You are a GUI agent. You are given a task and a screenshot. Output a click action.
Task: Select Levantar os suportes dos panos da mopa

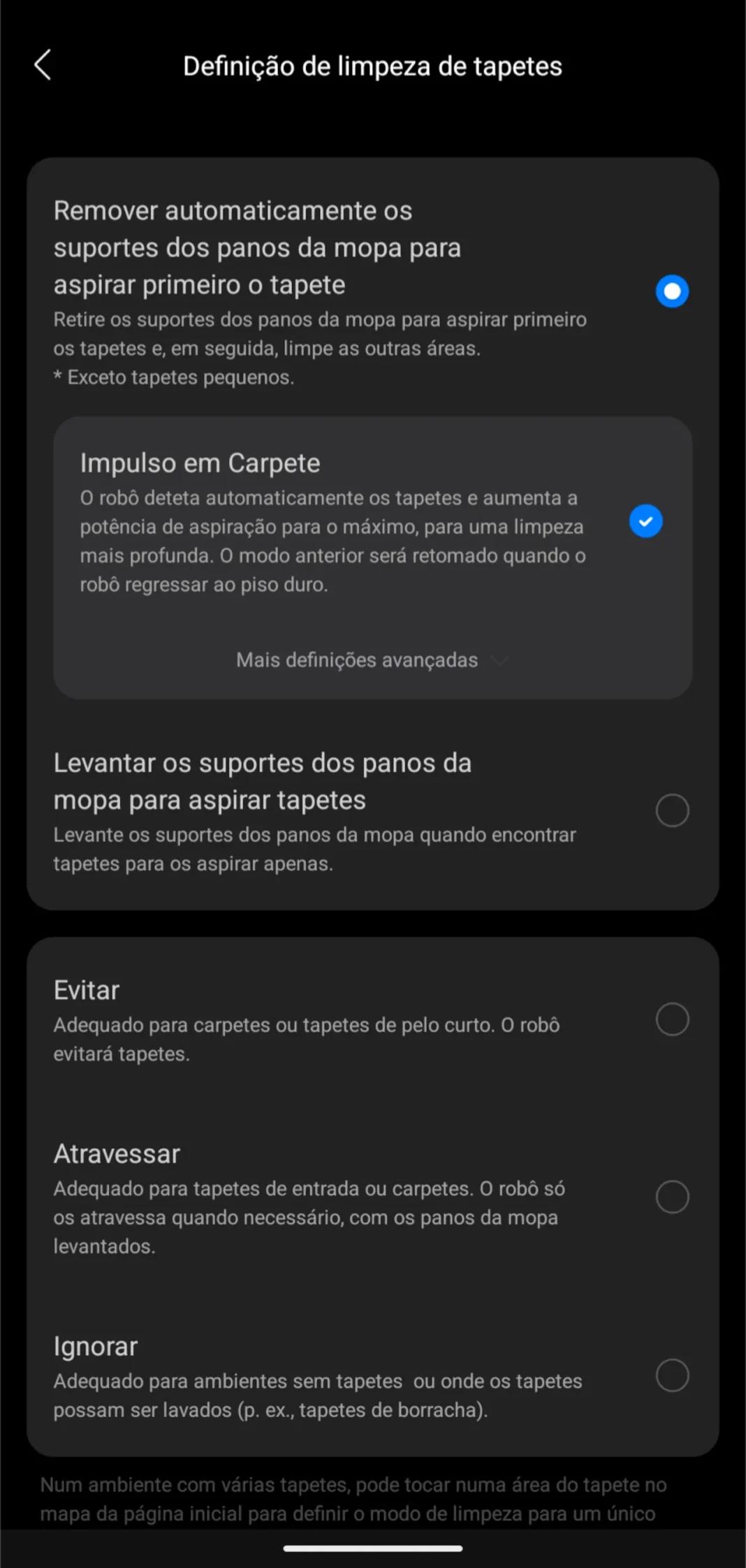(672, 810)
